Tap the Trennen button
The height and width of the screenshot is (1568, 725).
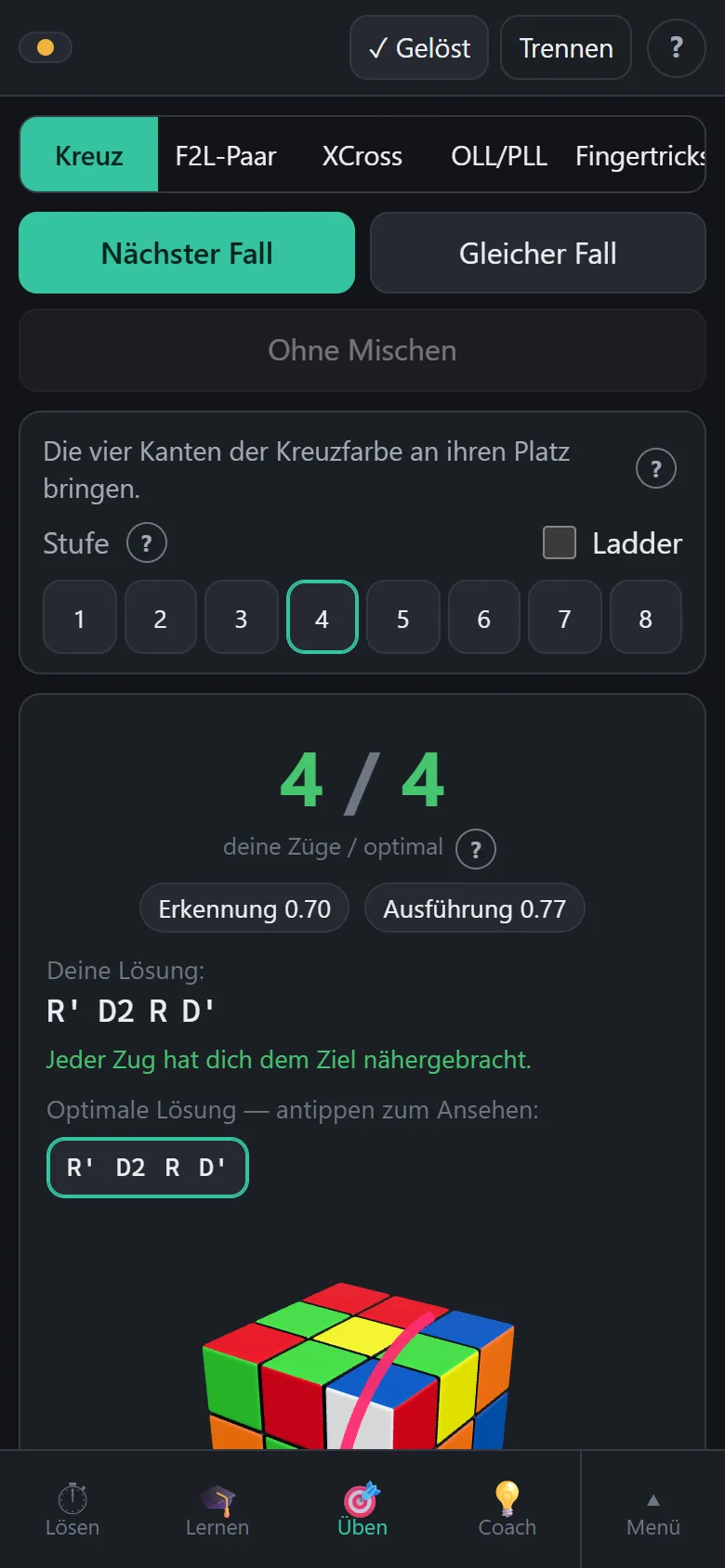pos(565,47)
